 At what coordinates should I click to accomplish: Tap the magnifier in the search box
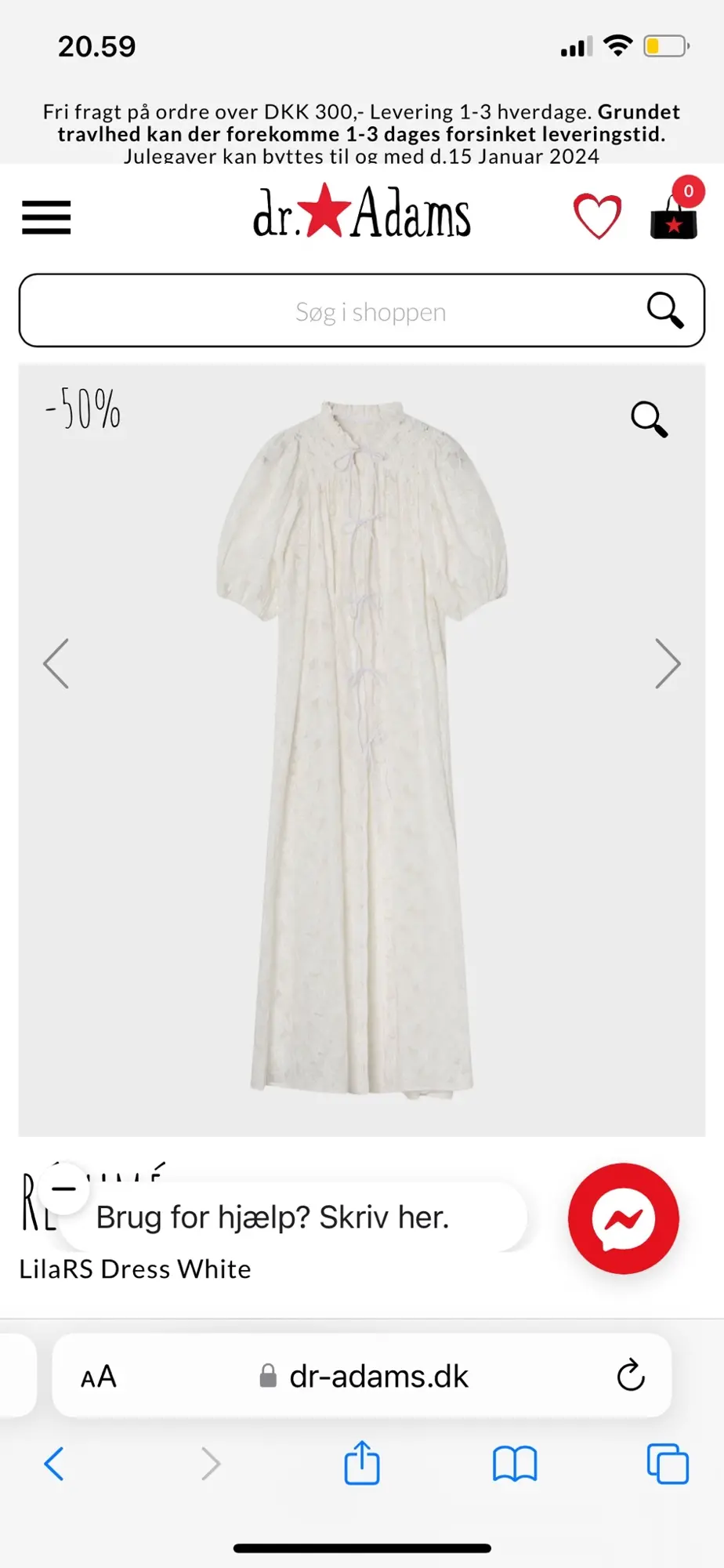point(664,310)
